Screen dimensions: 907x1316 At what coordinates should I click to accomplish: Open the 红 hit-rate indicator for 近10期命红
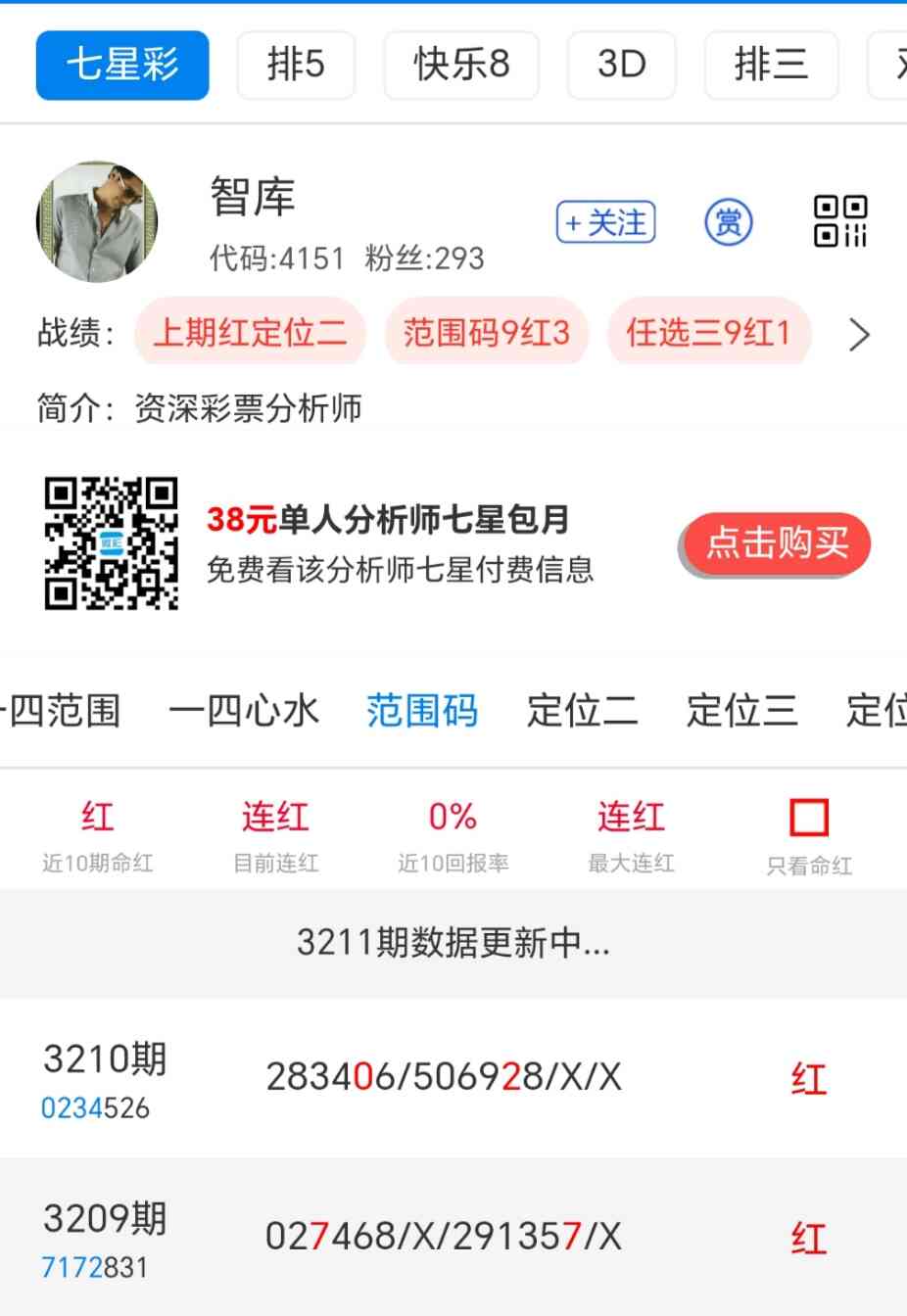[96, 831]
